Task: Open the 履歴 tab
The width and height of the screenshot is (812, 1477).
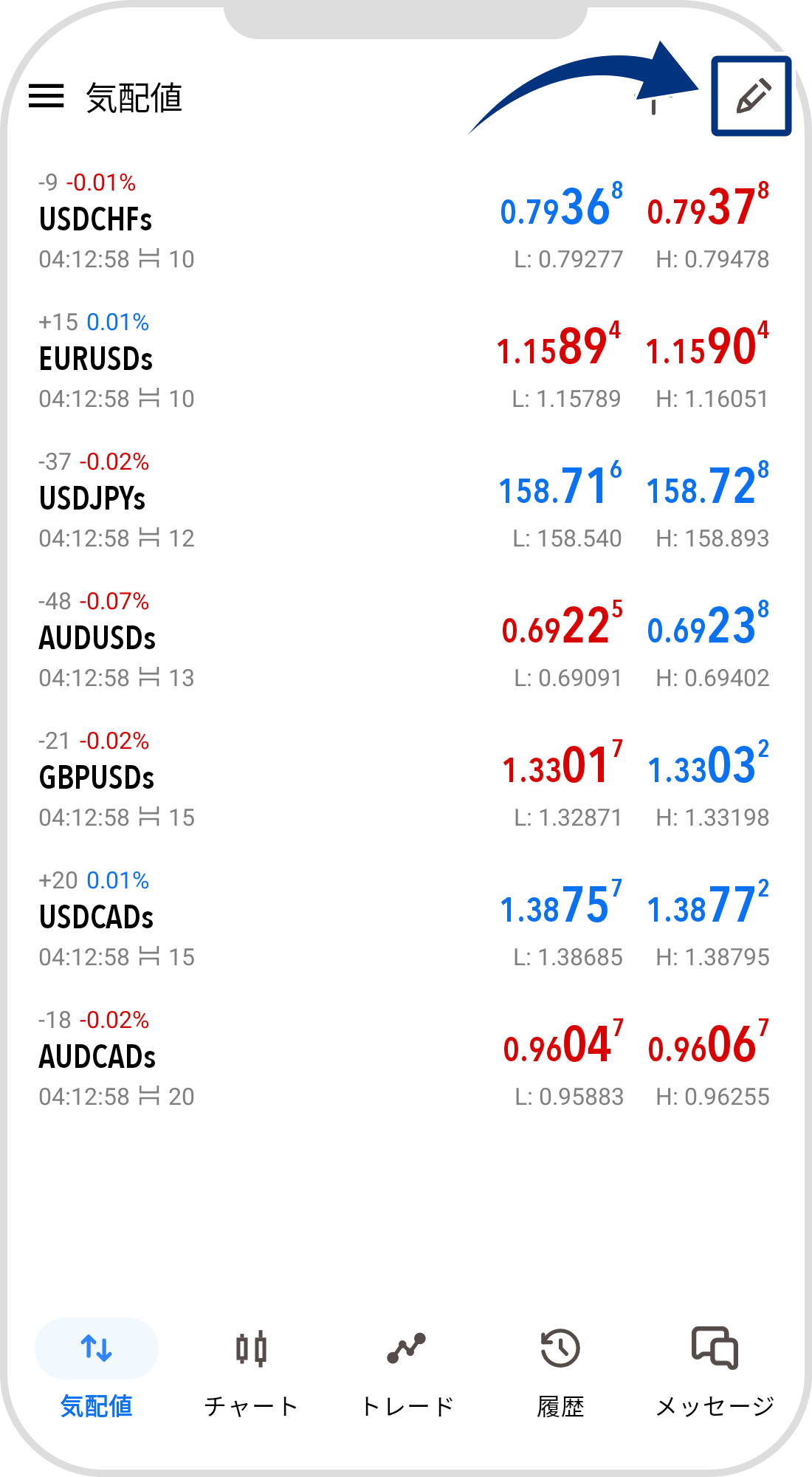Action: (560, 1372)
